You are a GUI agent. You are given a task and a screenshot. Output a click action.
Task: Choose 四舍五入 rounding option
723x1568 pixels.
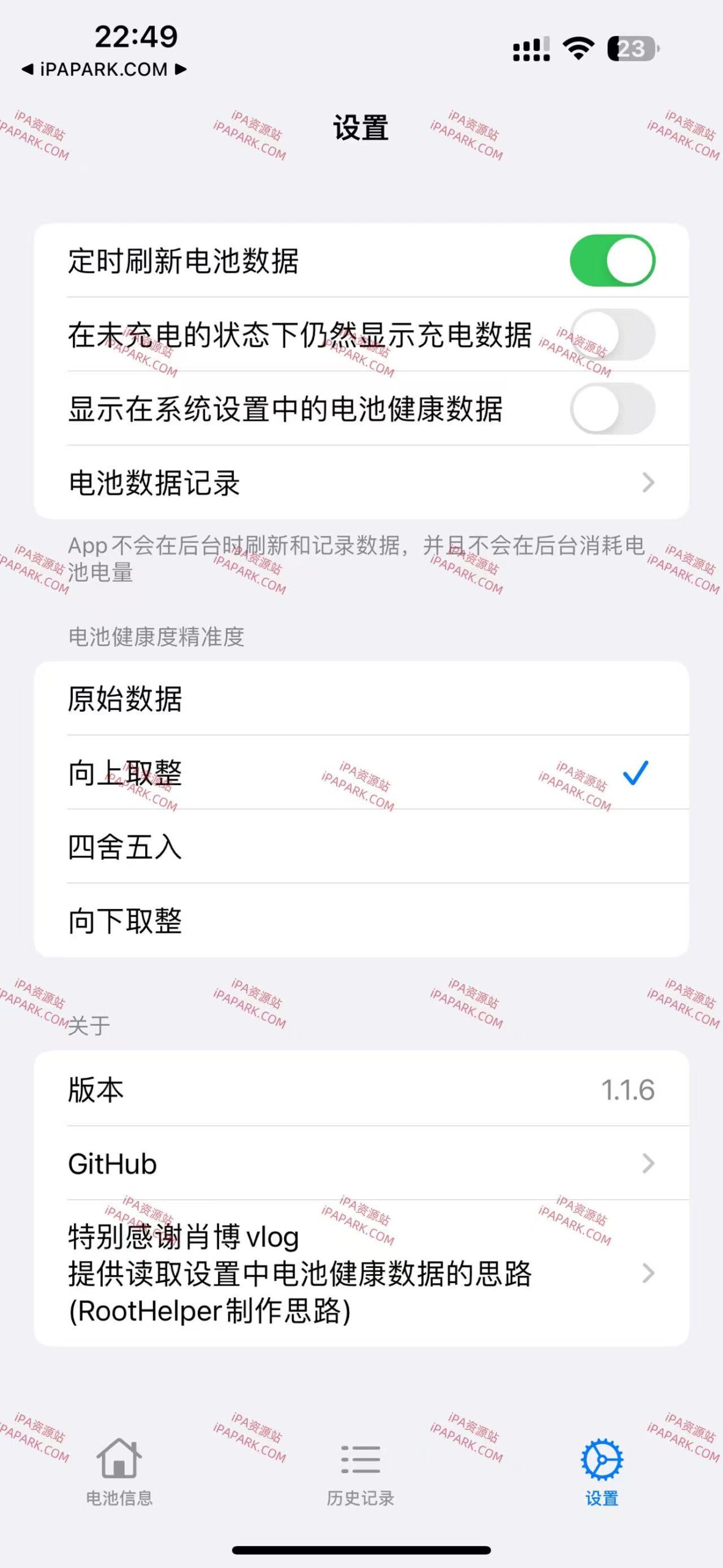pos(361,848)
